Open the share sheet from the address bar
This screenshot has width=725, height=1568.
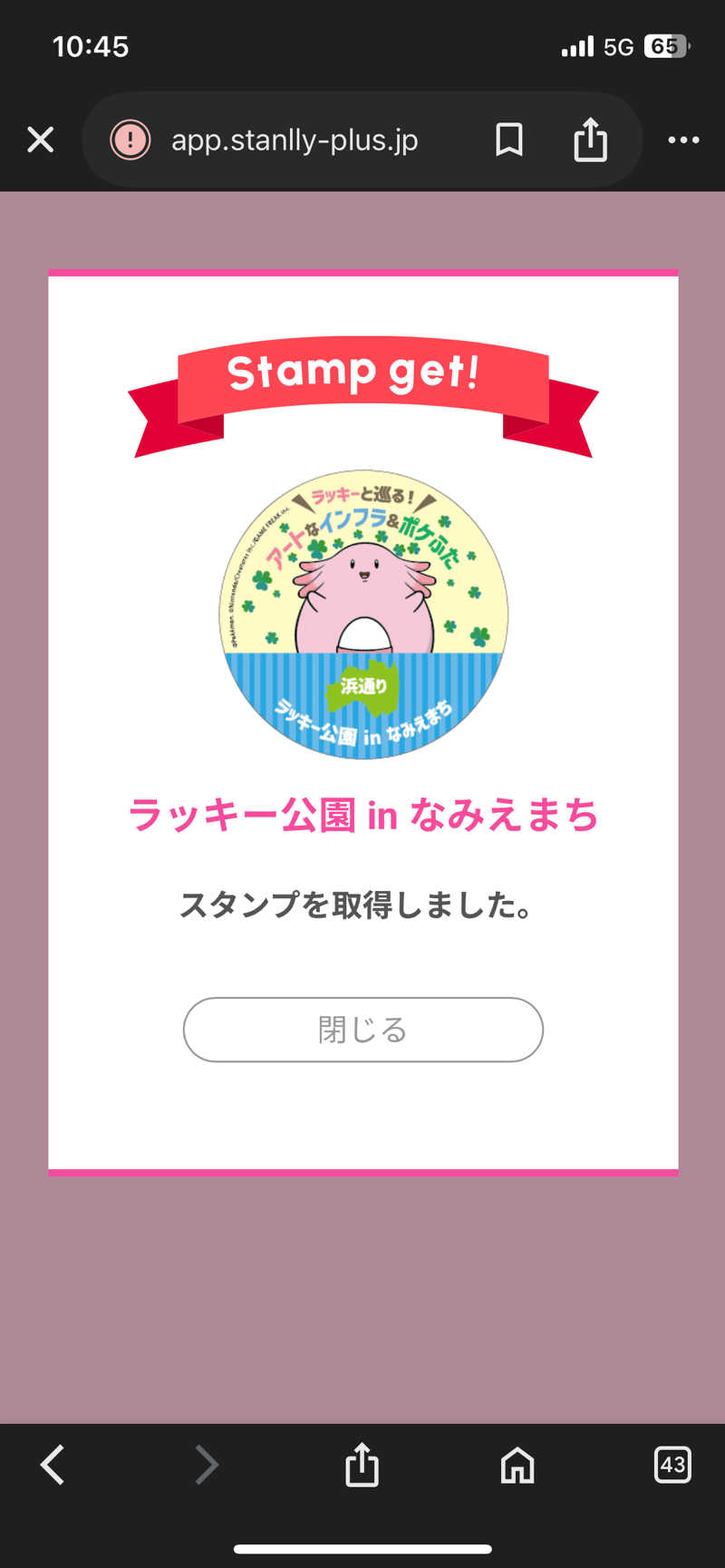[590, 140]
